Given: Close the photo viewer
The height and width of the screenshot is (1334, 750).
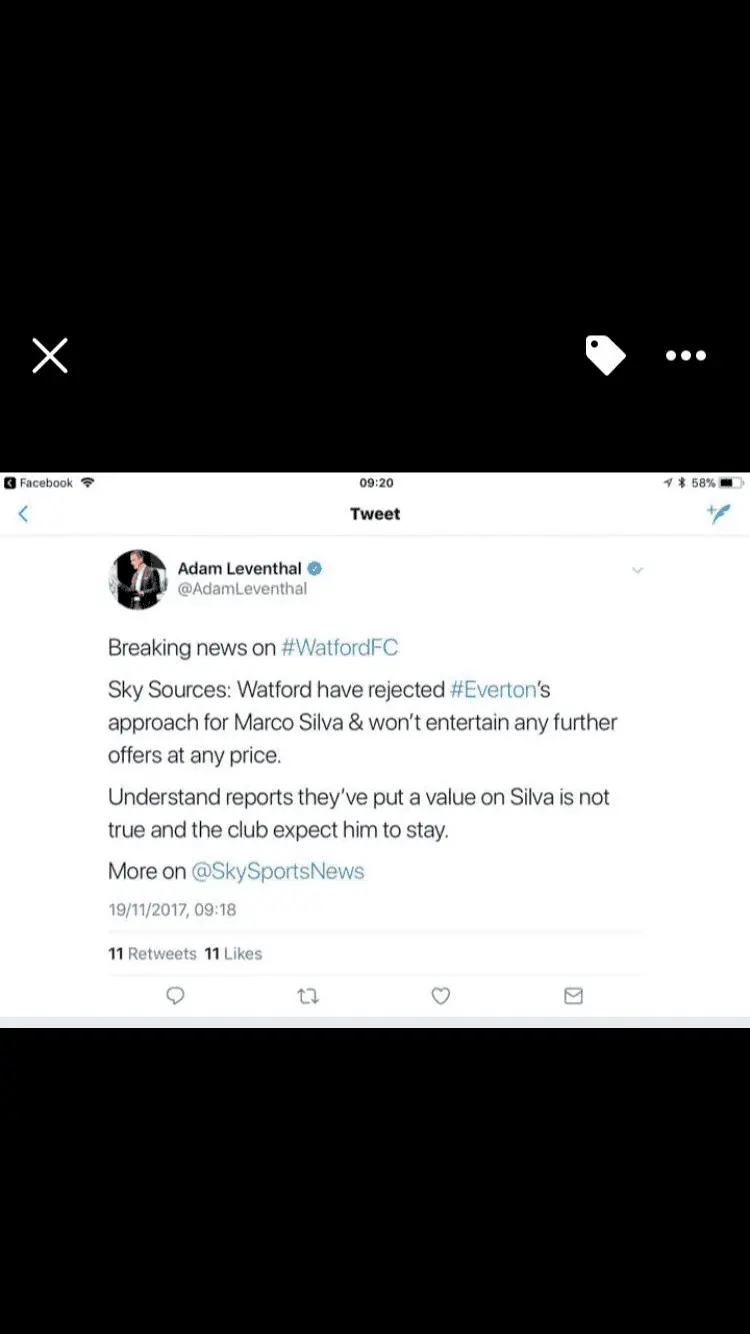Looking at the screenshot, I should (x=50, y=355).
